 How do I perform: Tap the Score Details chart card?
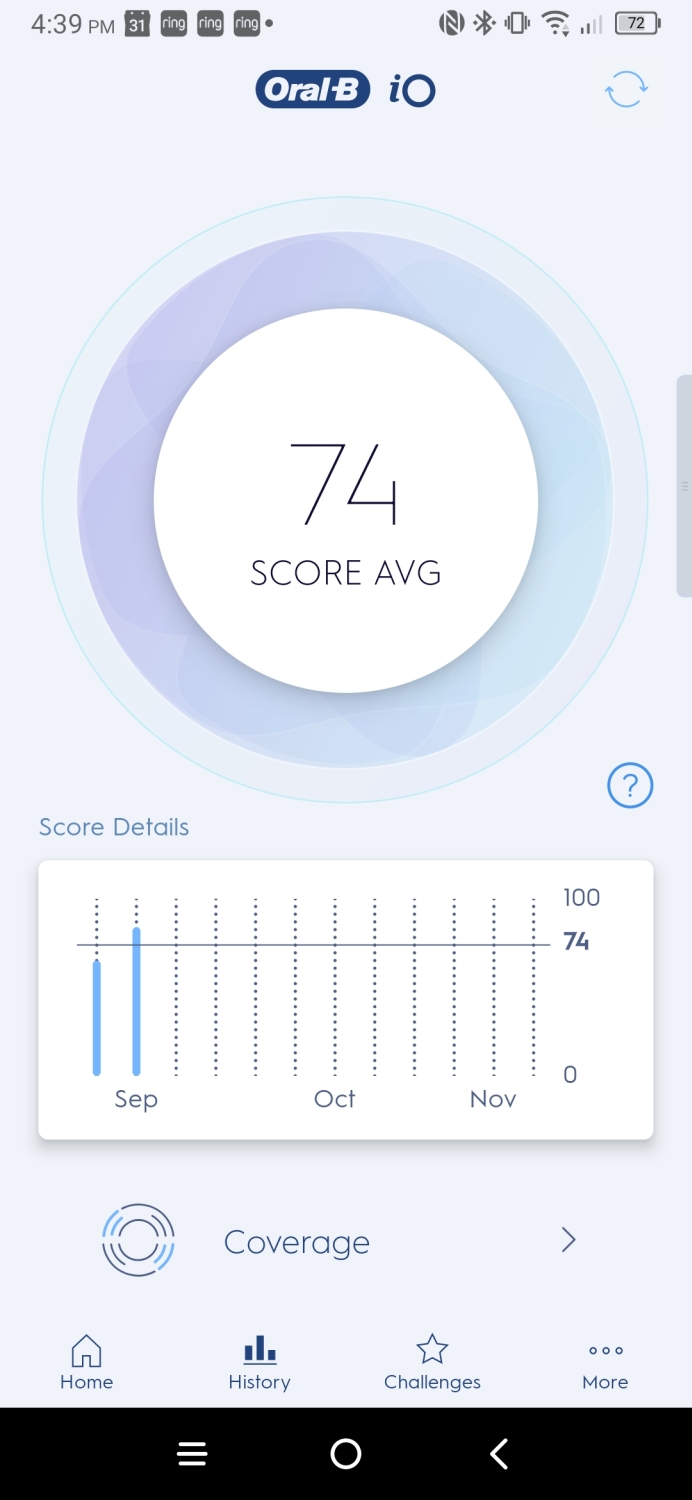[346, 999]
